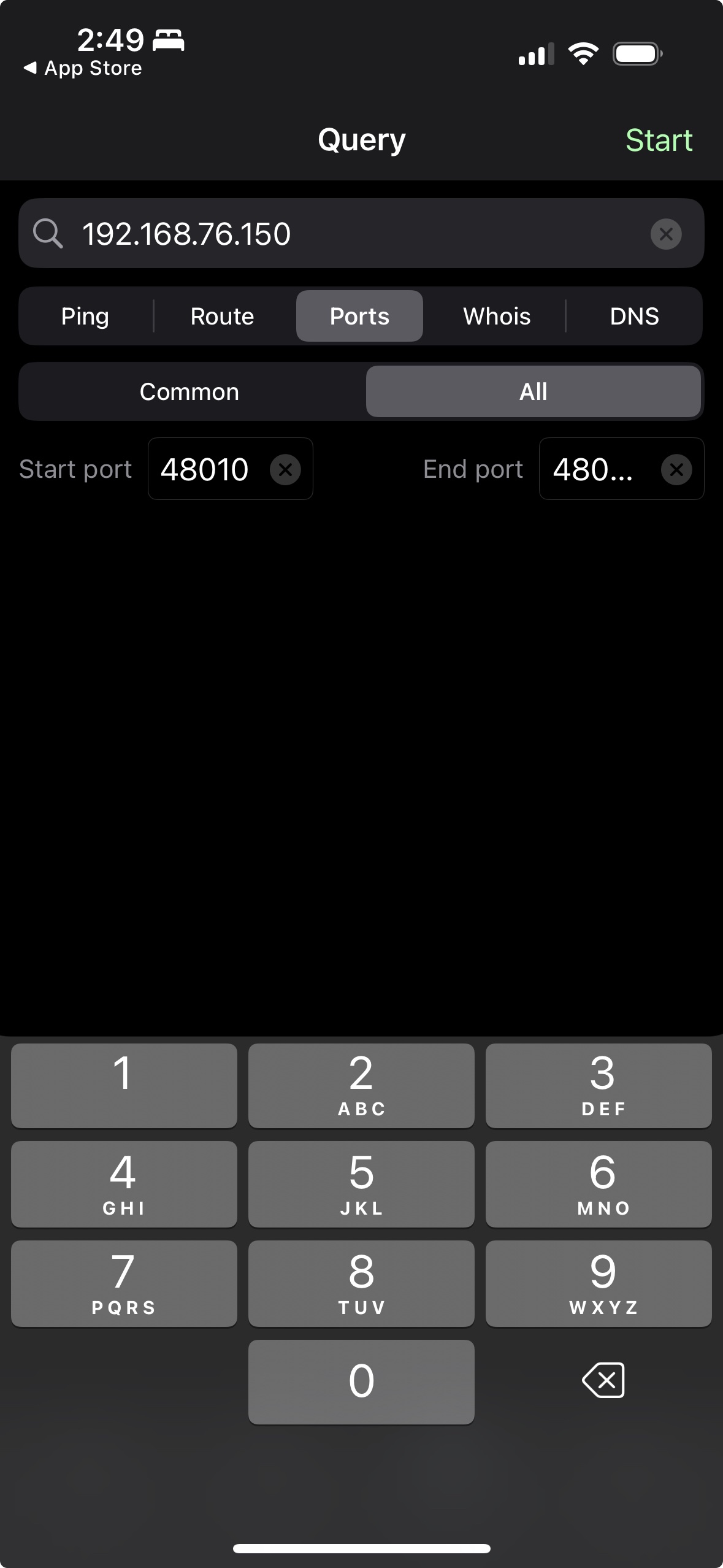Viewport: 723px width, 1568px height.
Task: Choose the Common ports option
Action: click(189, 391)
